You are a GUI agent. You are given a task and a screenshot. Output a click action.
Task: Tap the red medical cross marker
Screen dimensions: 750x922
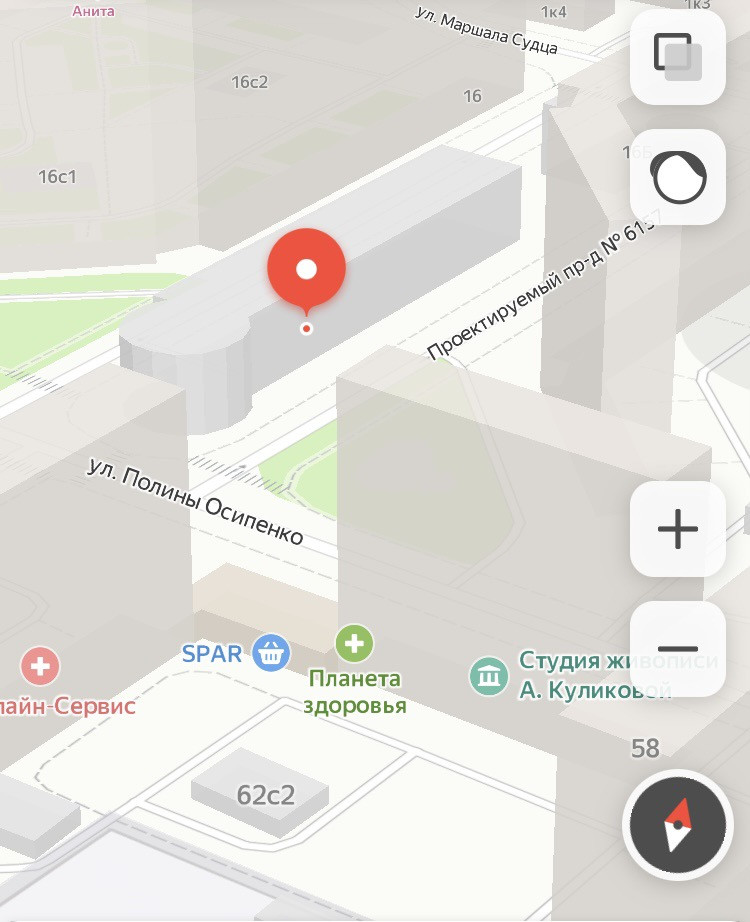pyautogui.click(x=40, y=665)
